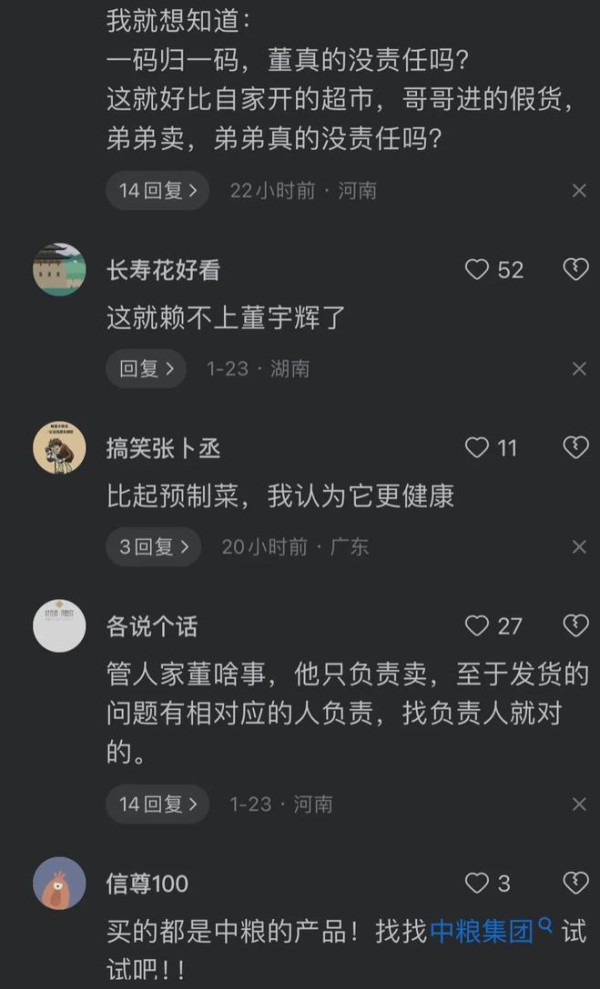Dislike 各说个话's comment
The width and height of the screenshot is (600, 989).
(575, 625)
